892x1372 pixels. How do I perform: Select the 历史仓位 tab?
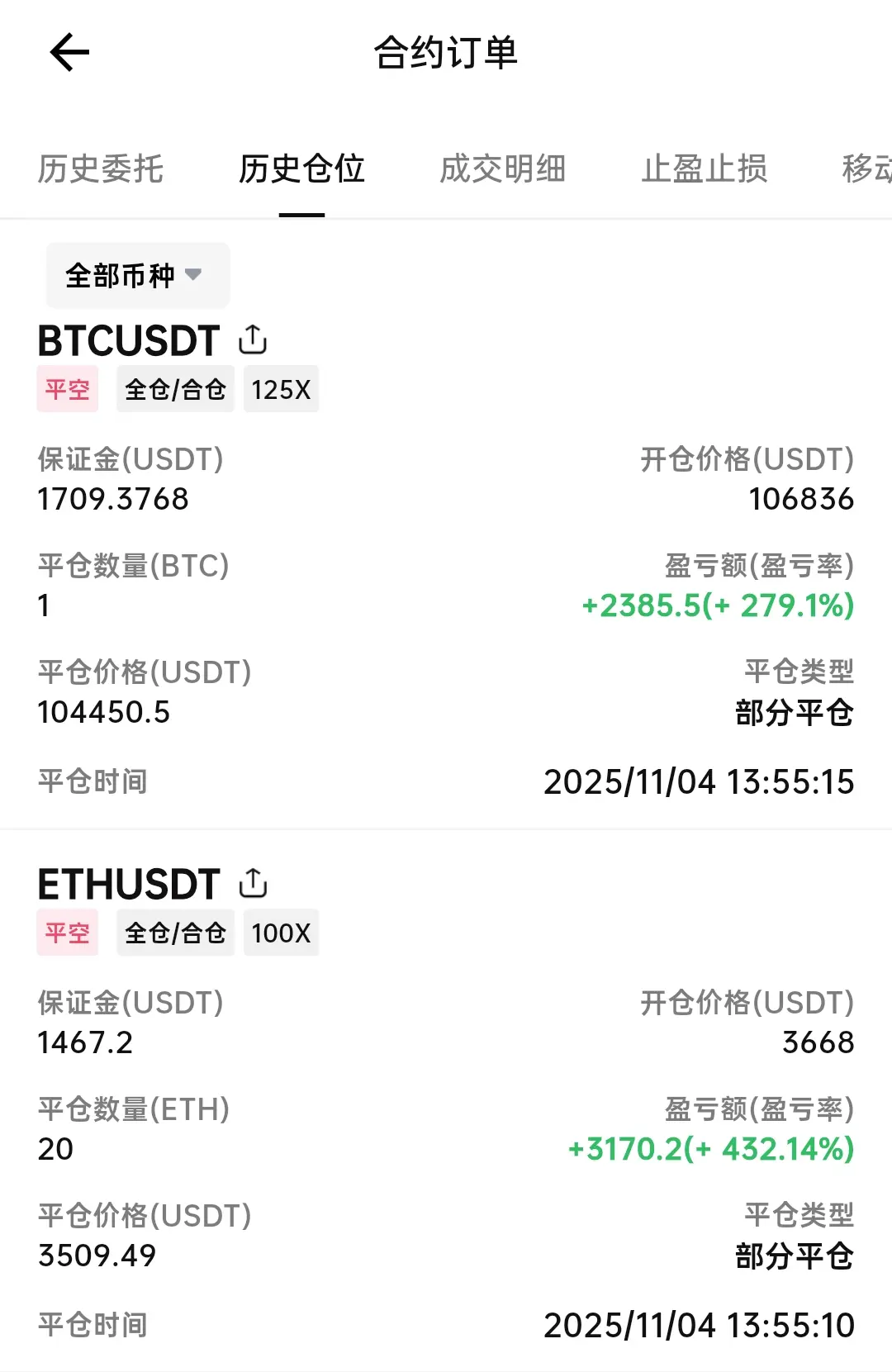(301, 169)
